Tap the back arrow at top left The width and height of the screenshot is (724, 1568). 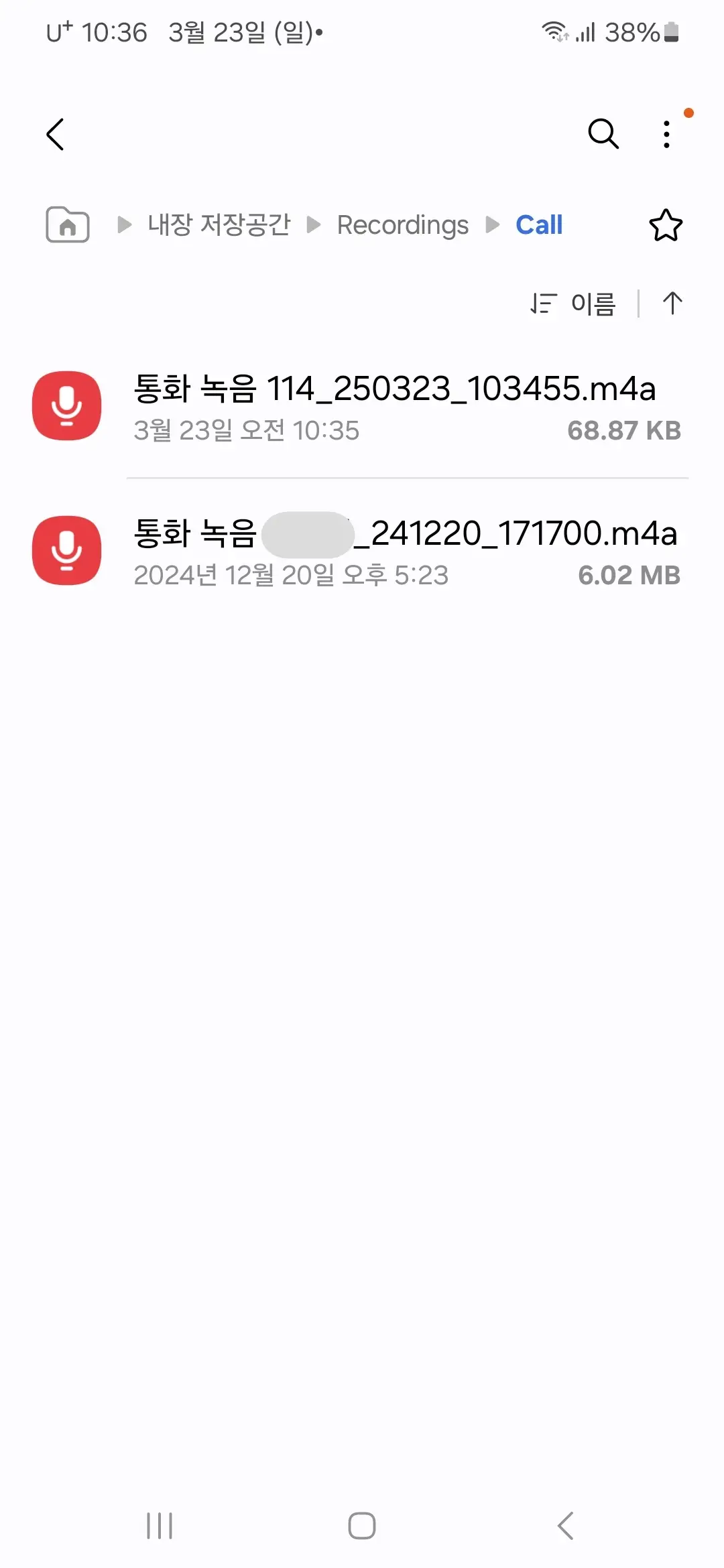56,134
